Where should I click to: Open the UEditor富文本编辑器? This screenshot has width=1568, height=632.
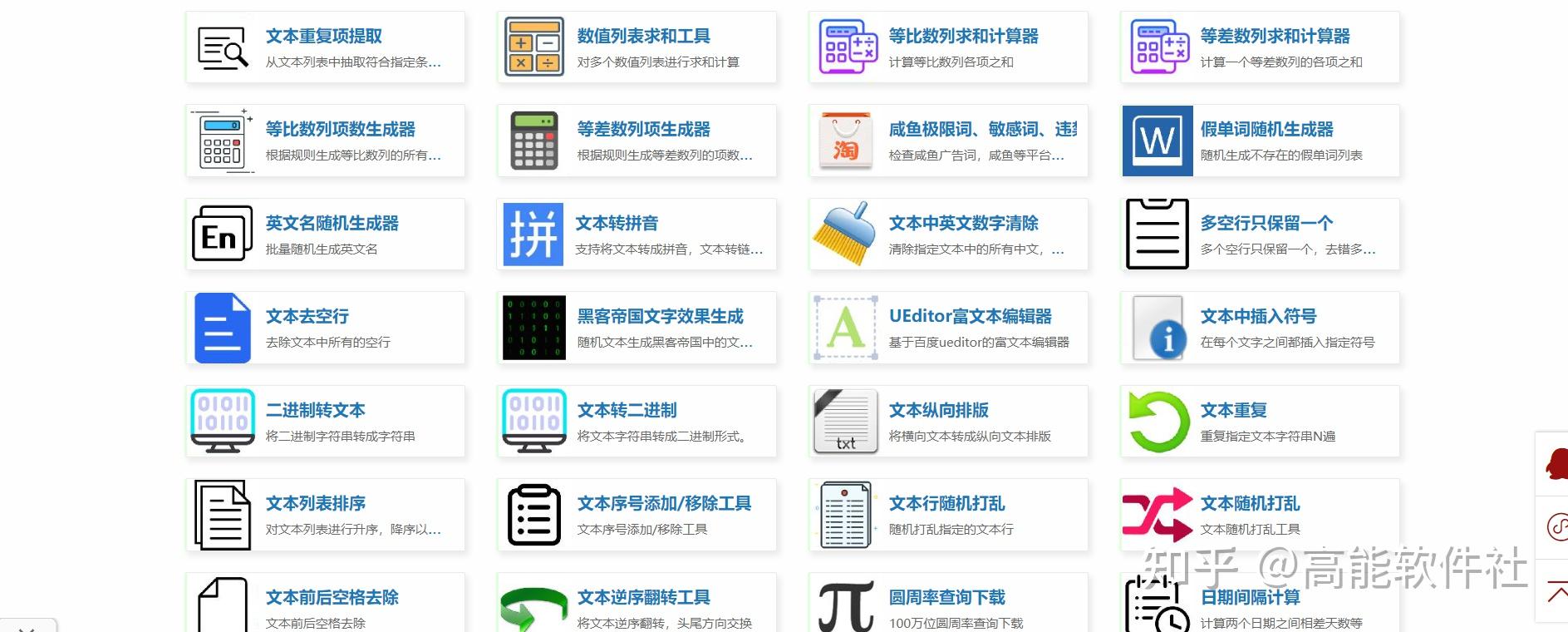coord(970,317)
